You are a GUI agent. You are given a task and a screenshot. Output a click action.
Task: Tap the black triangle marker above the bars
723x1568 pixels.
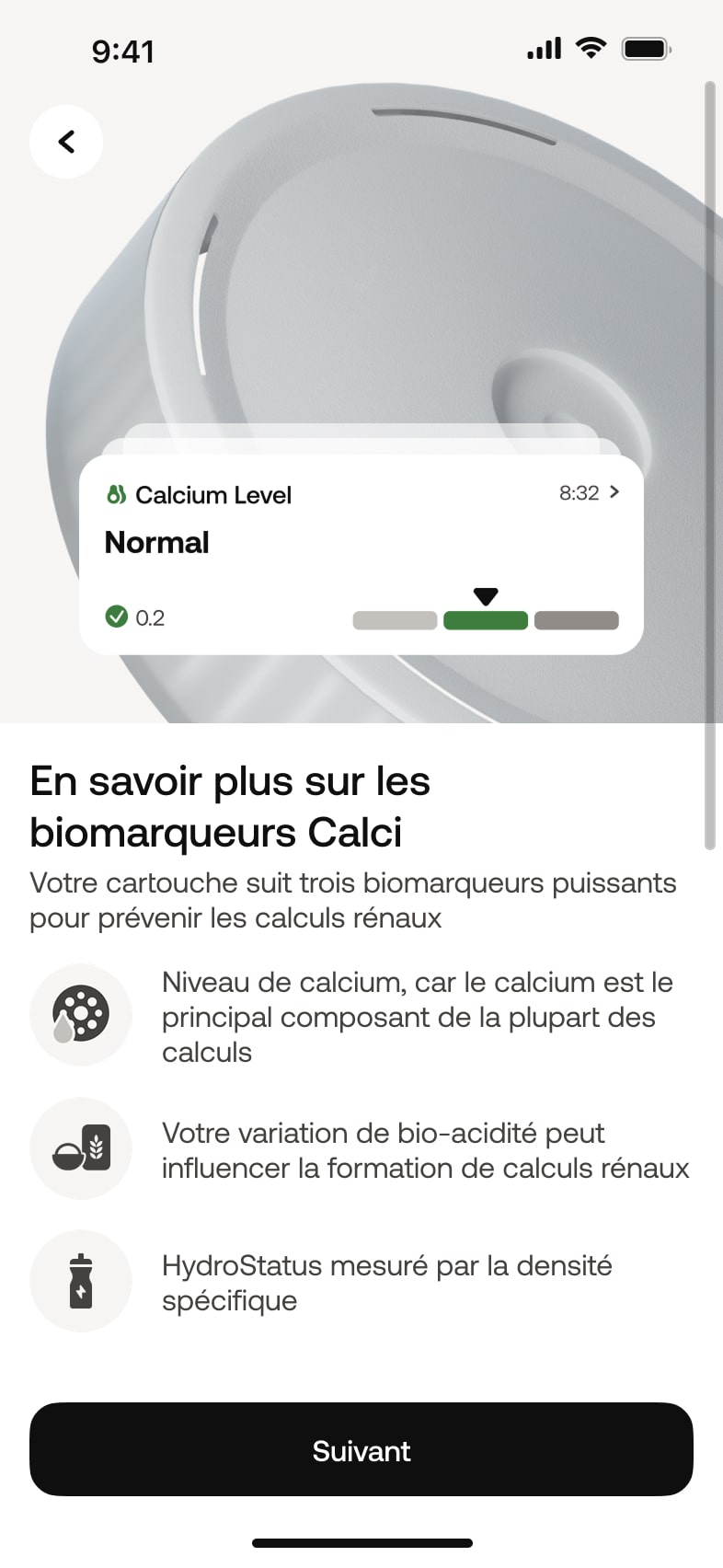coord(486,595)
